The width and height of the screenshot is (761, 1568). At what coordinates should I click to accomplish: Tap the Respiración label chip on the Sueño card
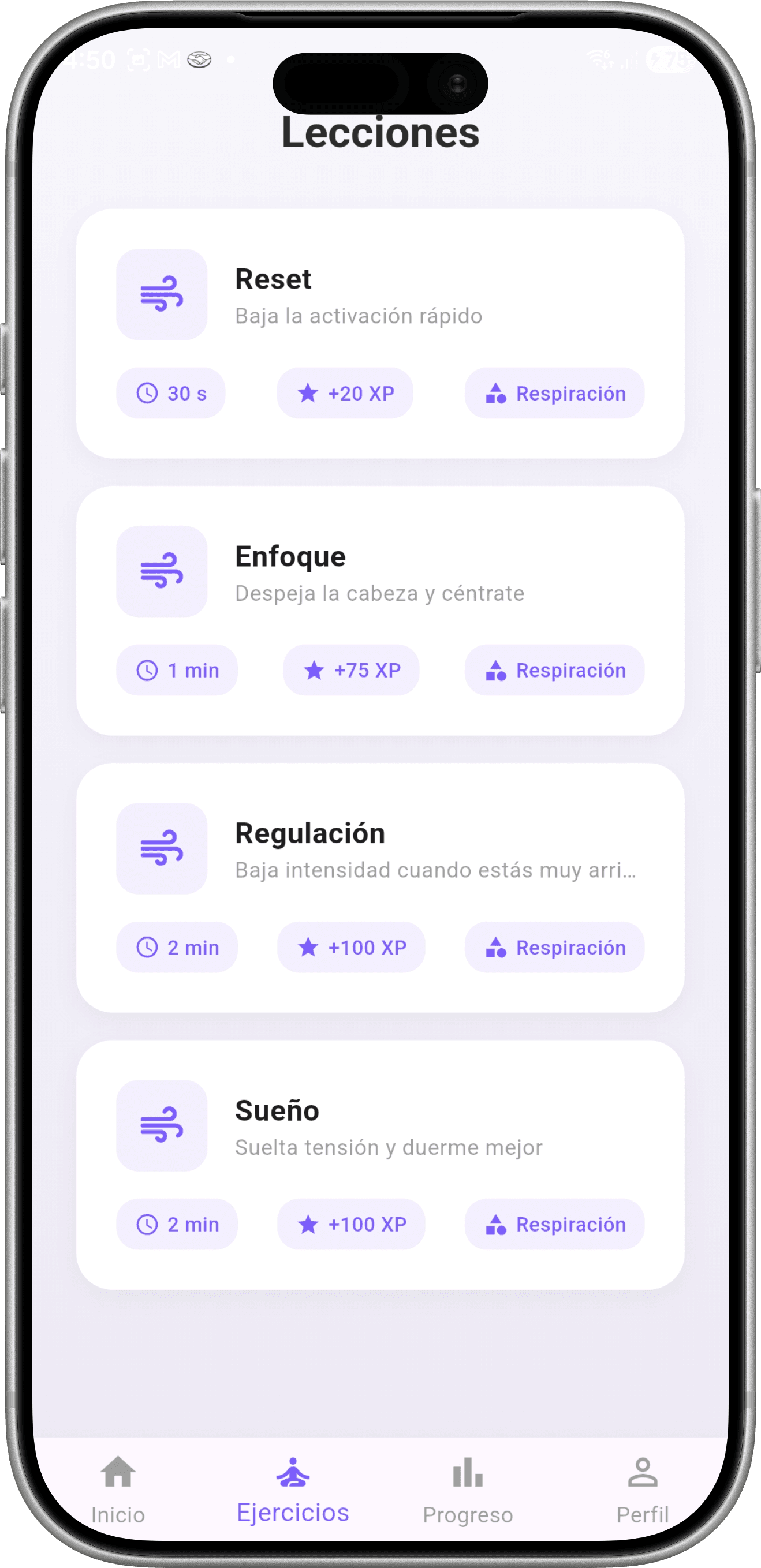tap(554, 1224)
